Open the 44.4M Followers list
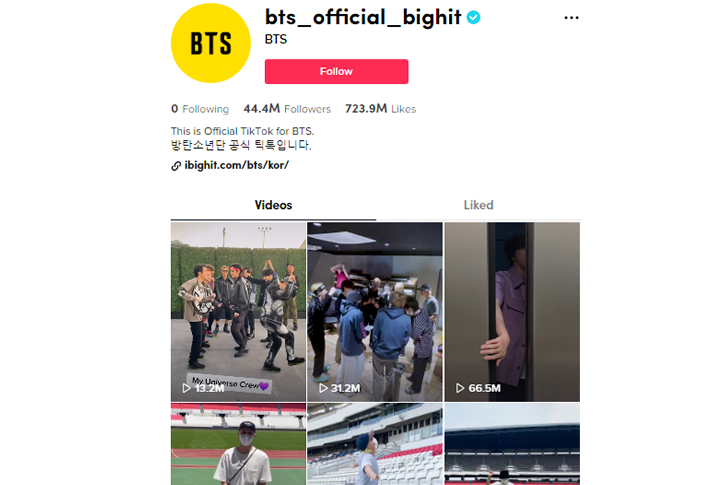This screenshot has height=485, width=728. (287, 109)
